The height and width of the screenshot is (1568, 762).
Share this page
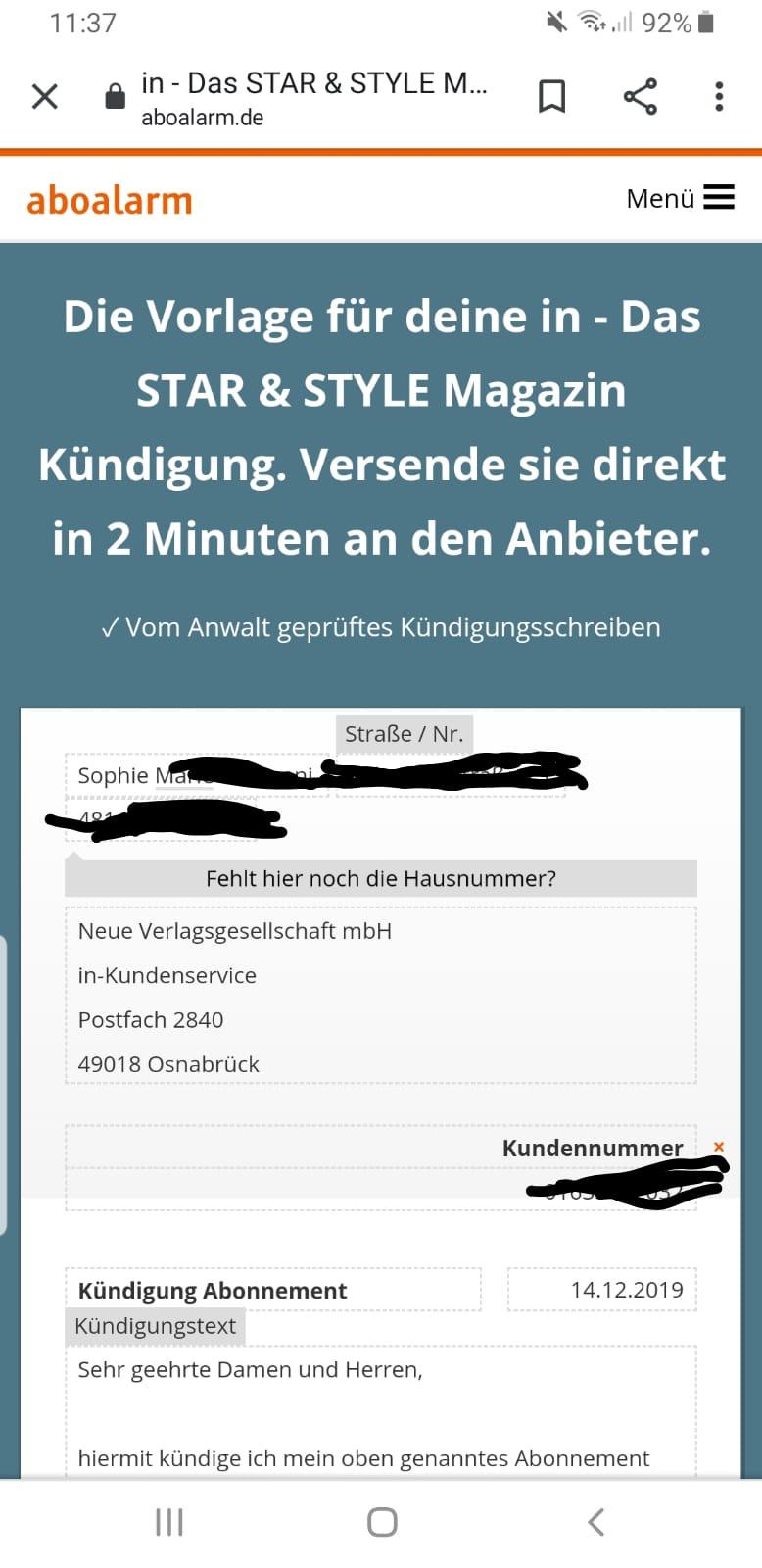click(x=641, y=96)
